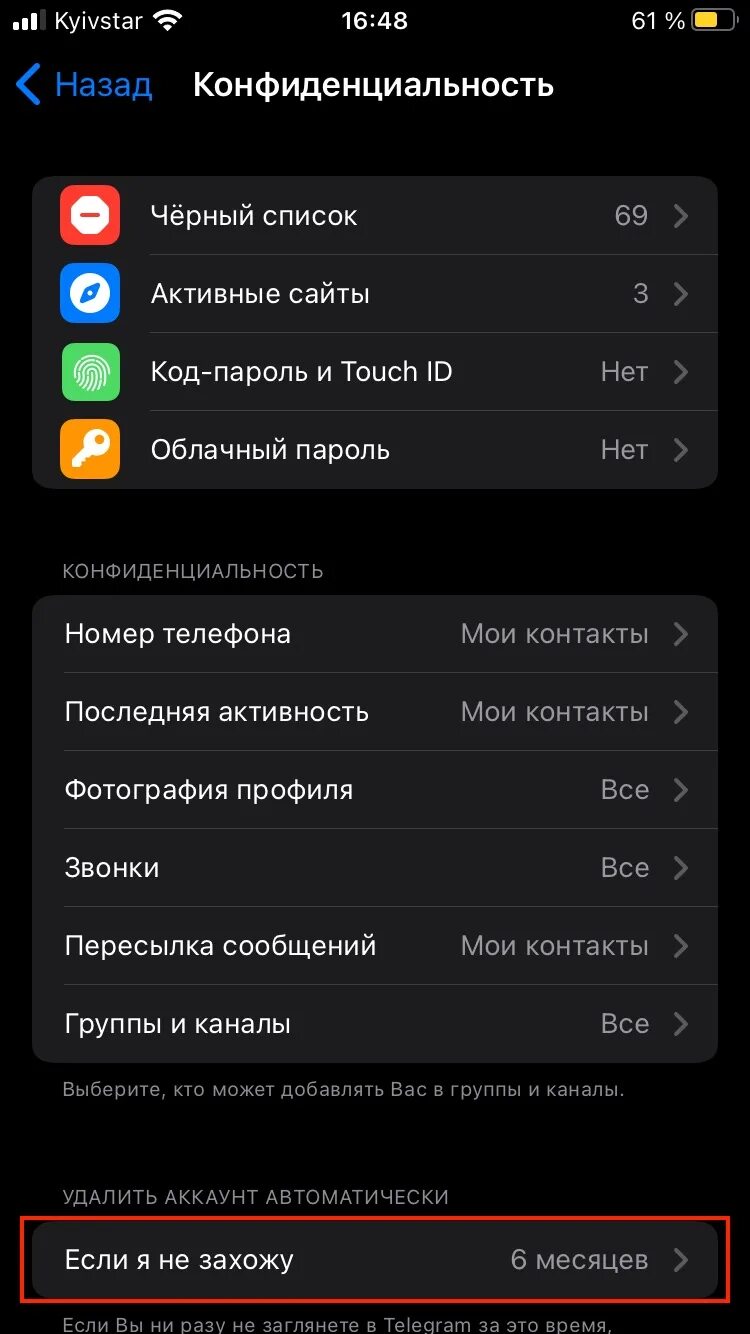Image resolution: width=750 pixels, height=1334 pixels.
Task: Open Группы и каналы privacy setting
Action: click(375, 1024)
